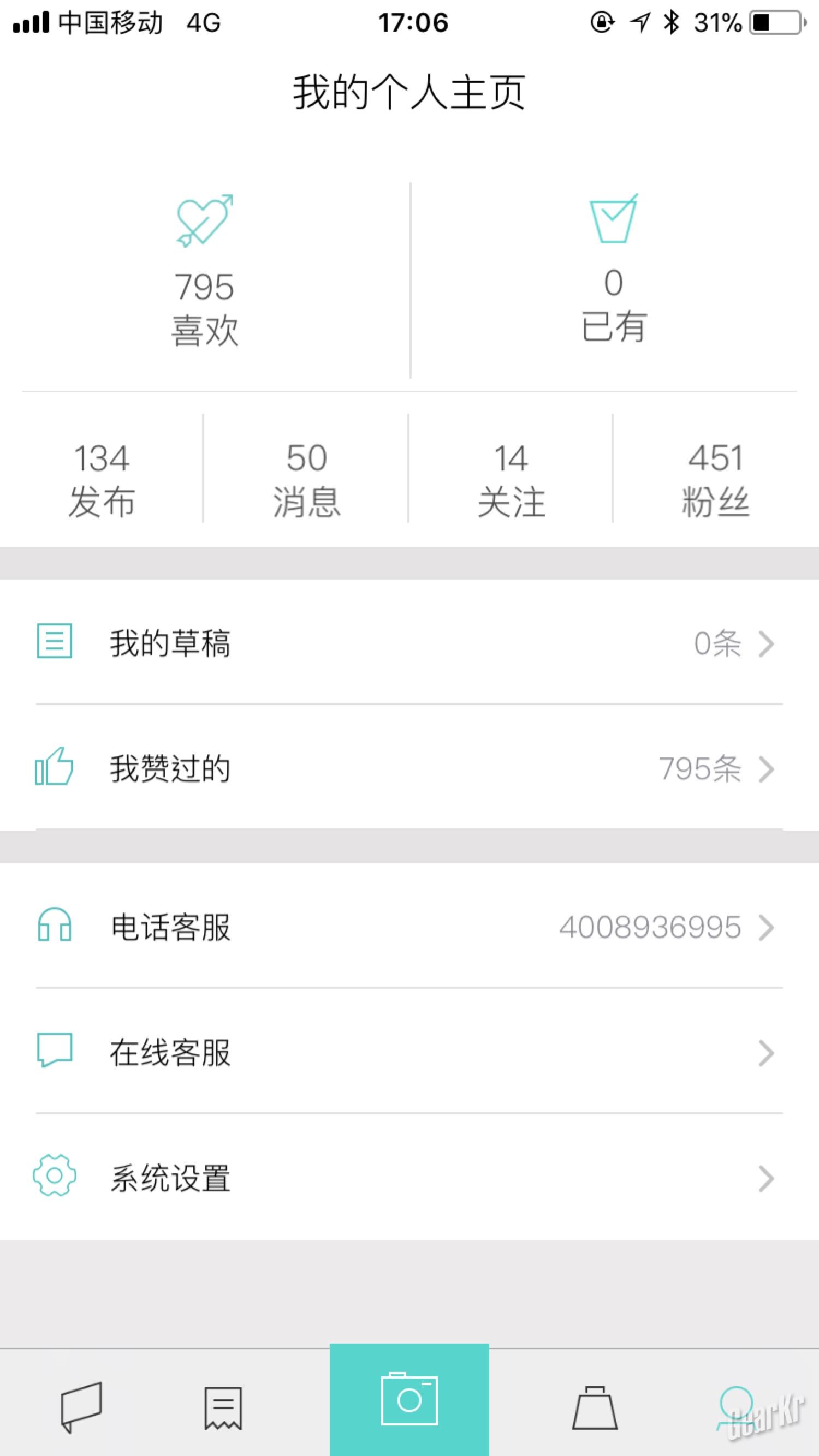Open 我的草稿 drafts row
This screenshot has width=819, height=1456.
[x=410, y=643]
